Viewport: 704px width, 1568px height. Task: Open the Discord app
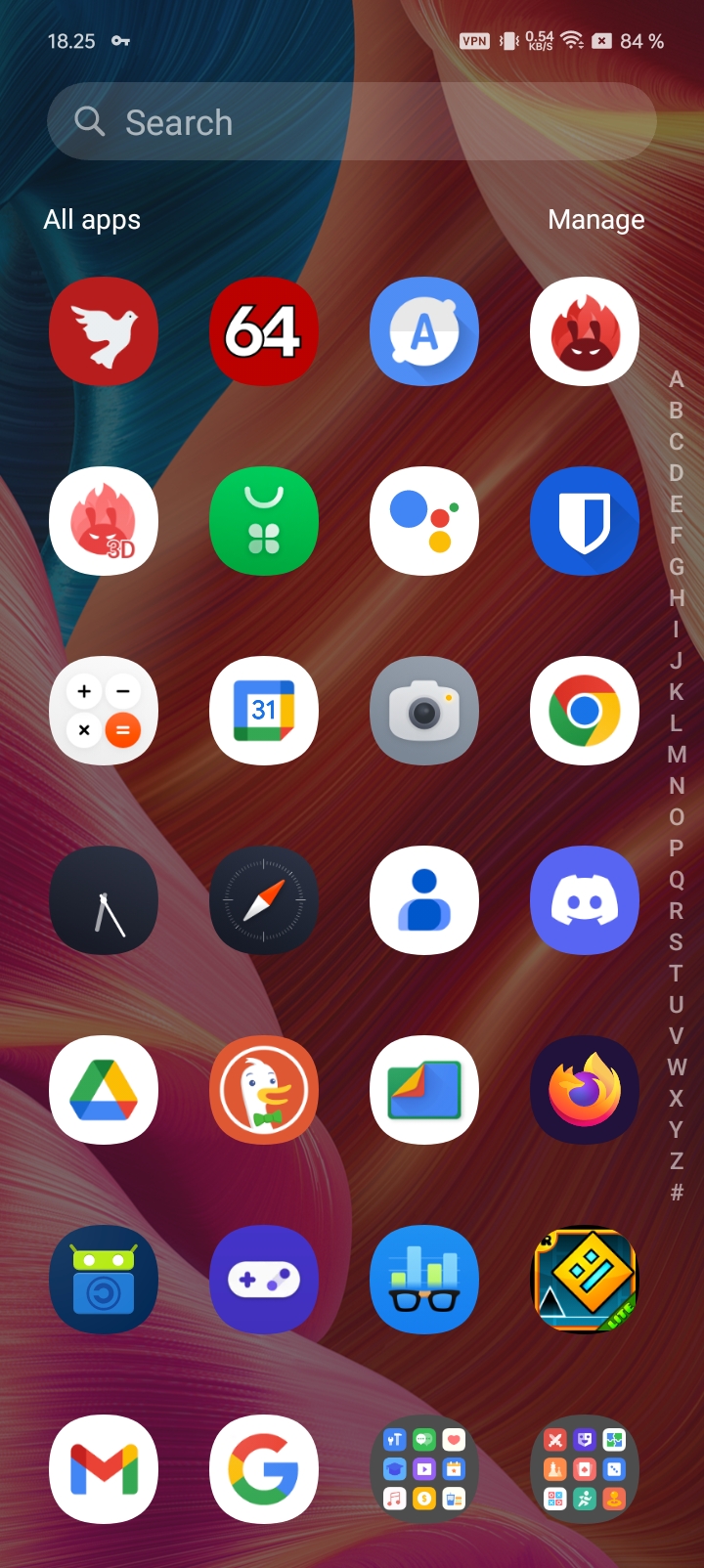585,900
